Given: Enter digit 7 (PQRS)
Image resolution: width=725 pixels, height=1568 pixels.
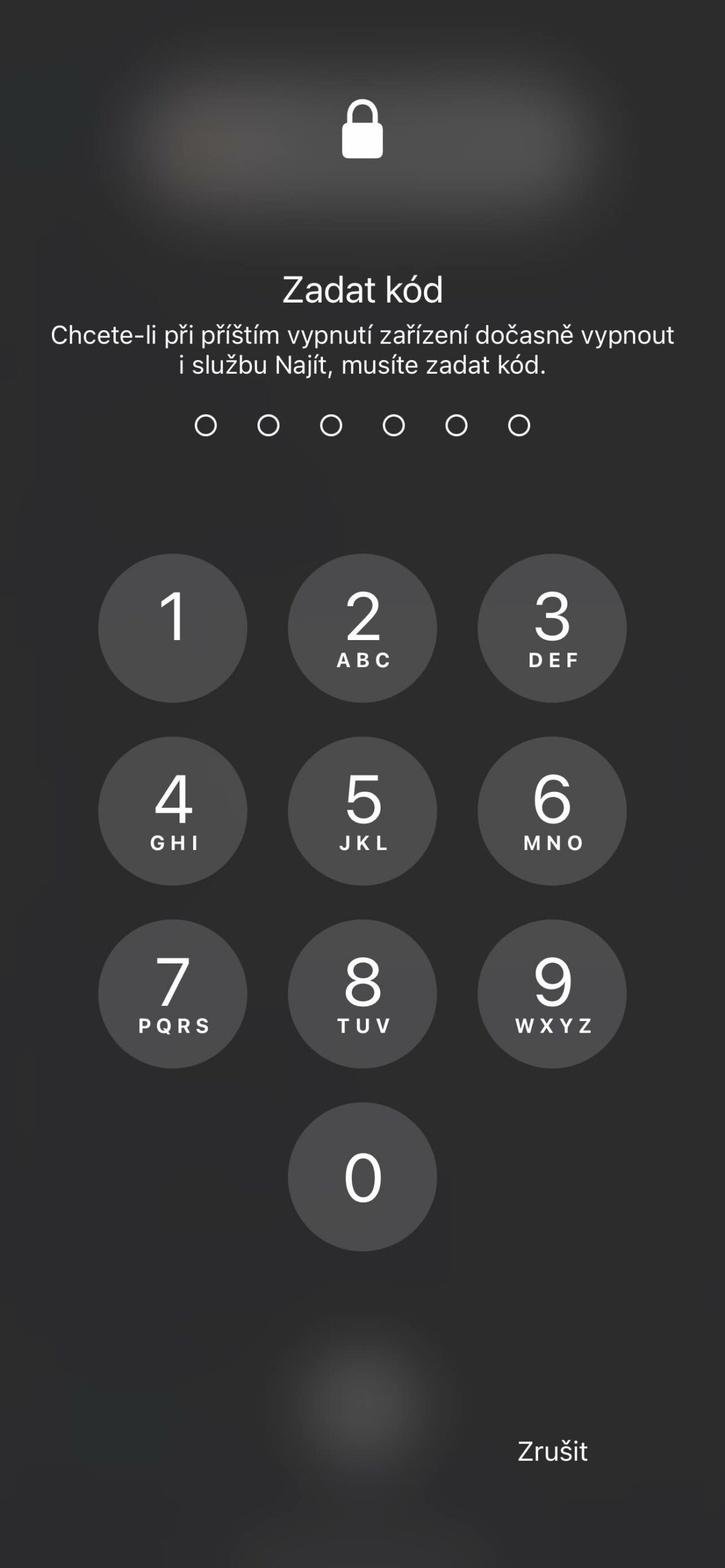Looking at the screenshot, I should 172,993.
